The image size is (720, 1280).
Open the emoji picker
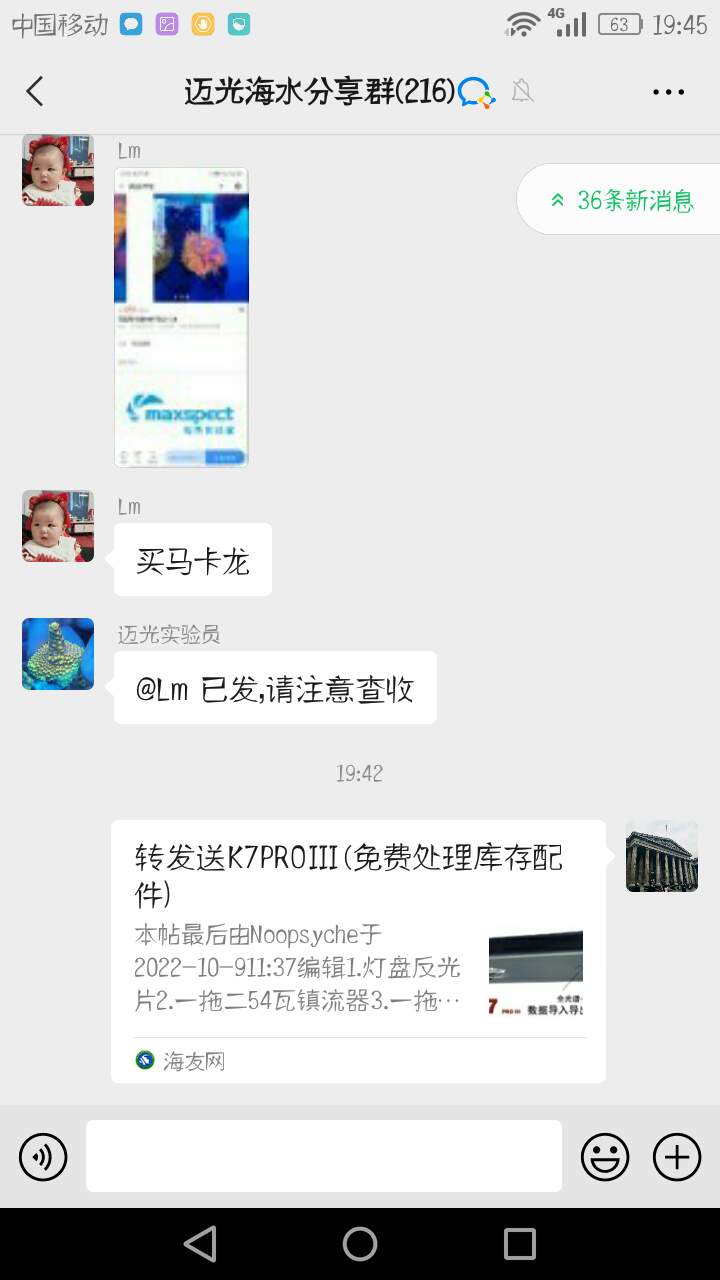[605, 1157]
